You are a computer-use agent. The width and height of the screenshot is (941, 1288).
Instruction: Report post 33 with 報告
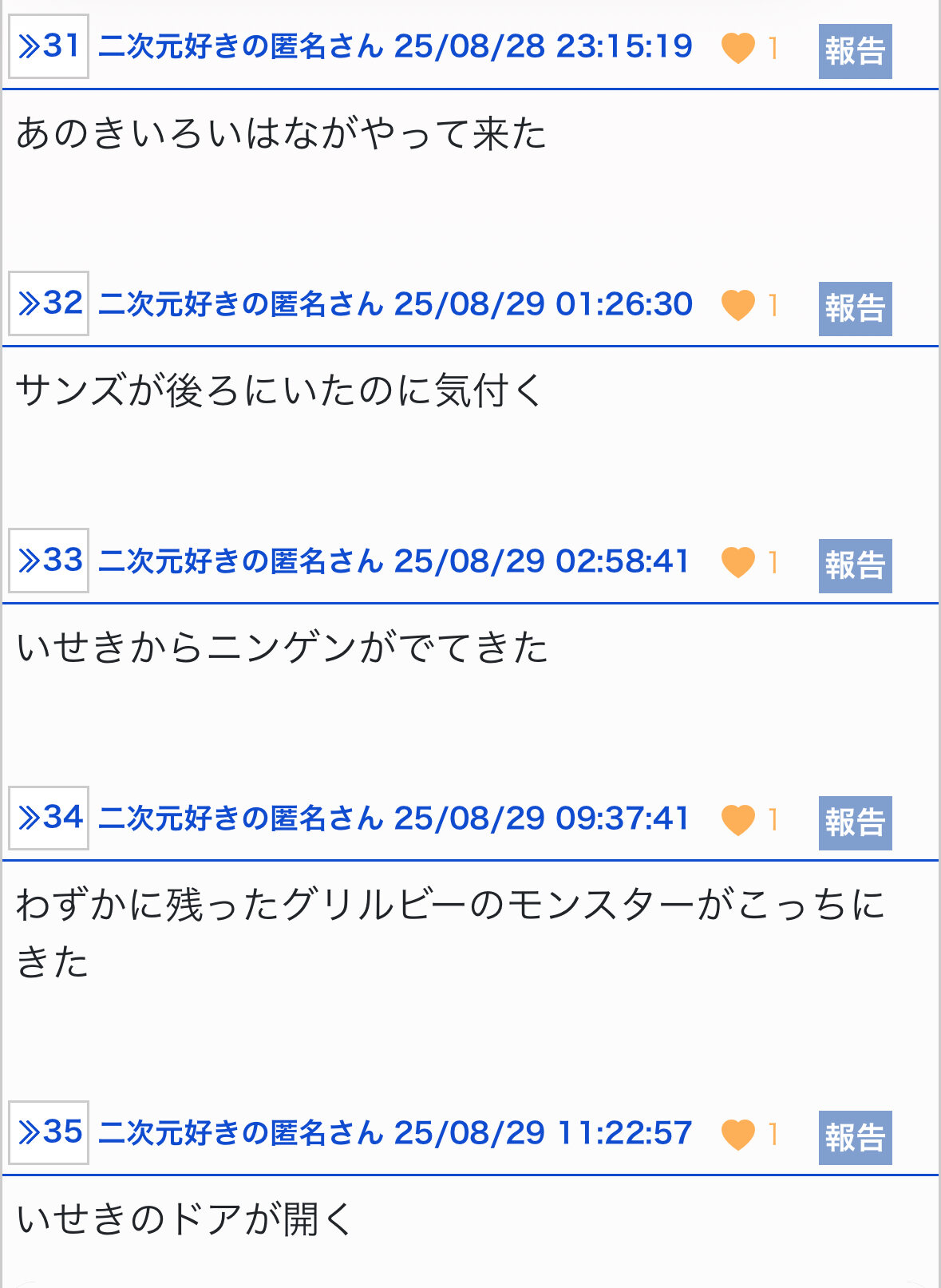tap(855, 565)
